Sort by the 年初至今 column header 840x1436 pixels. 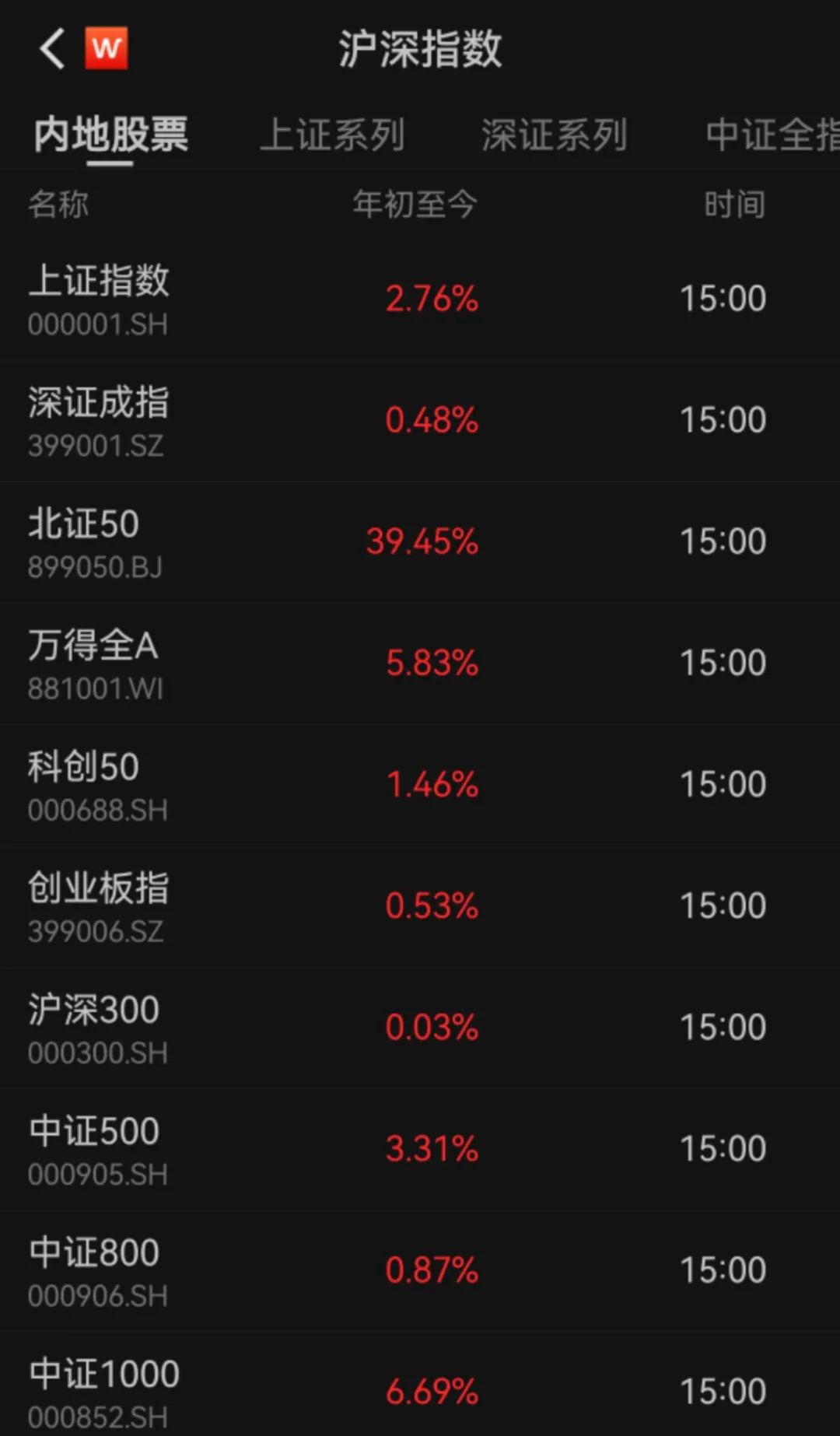(x=415, y=205)
